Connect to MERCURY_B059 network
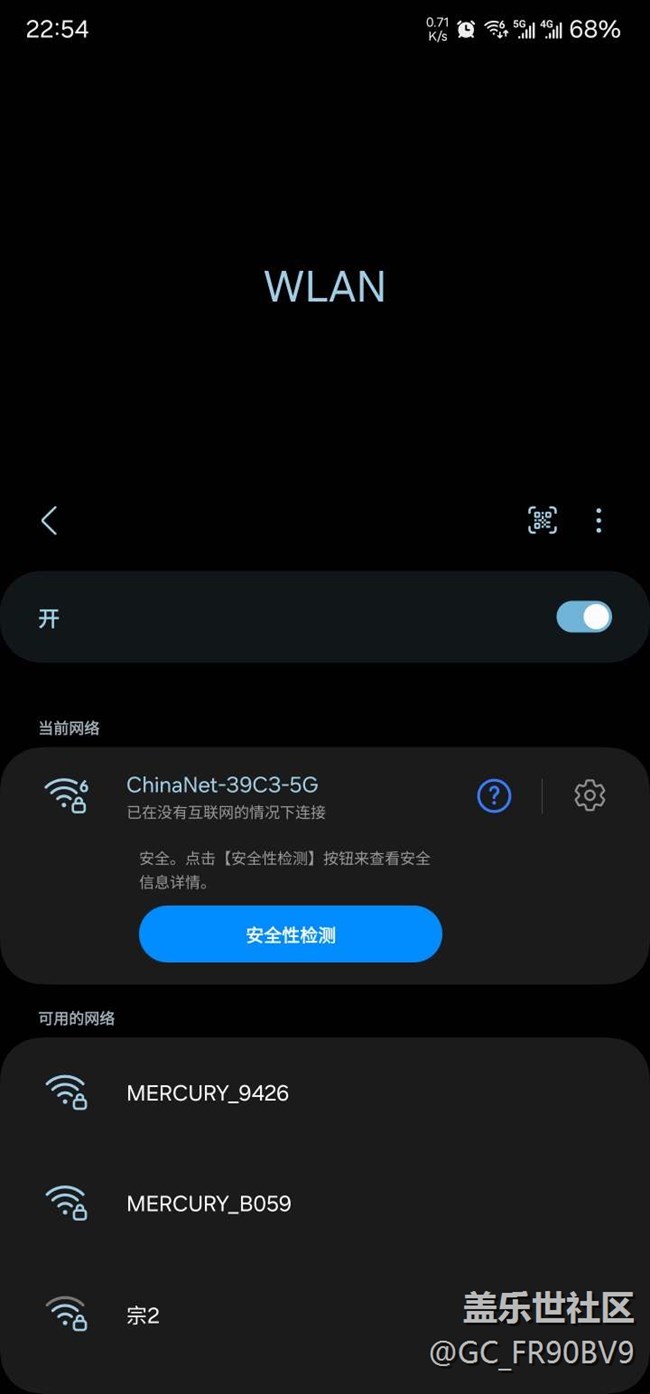Viewport: 650px width, 1394px height. click(x=325, y=1203)
